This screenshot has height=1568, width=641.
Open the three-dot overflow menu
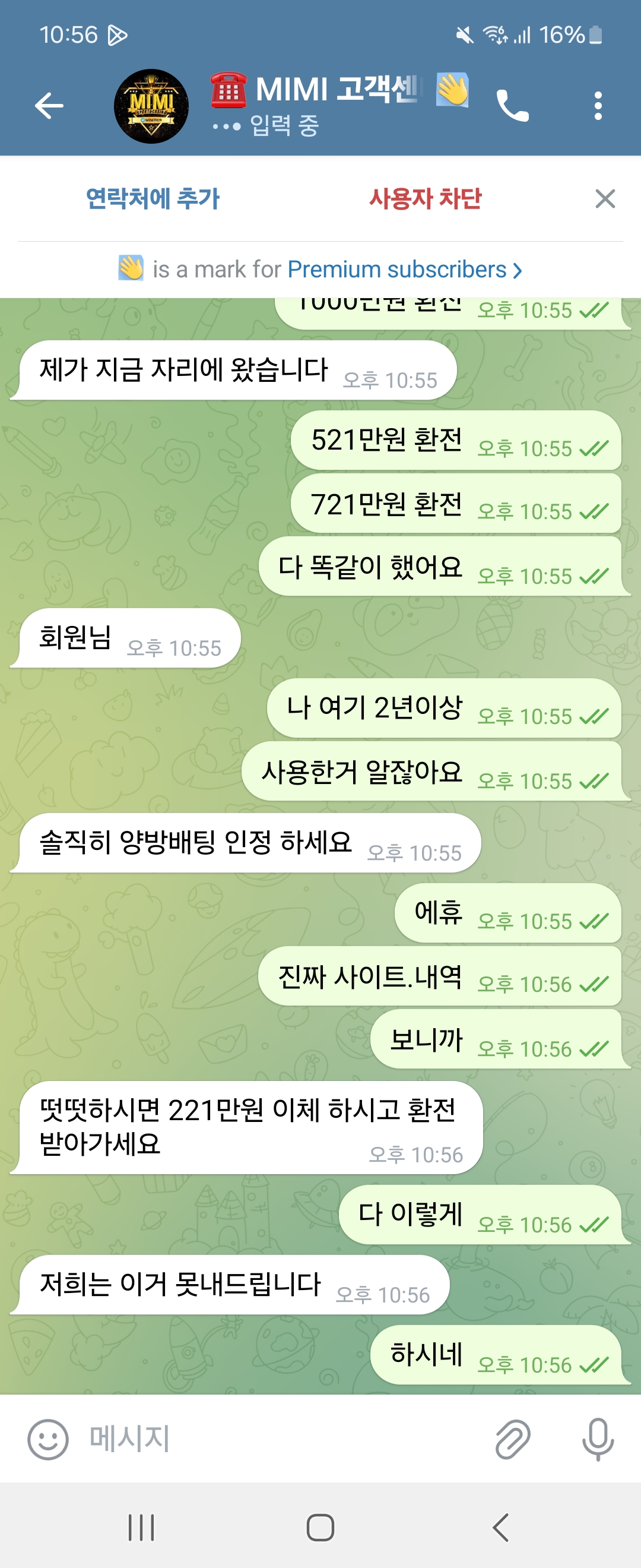click(x=598, y=106)
